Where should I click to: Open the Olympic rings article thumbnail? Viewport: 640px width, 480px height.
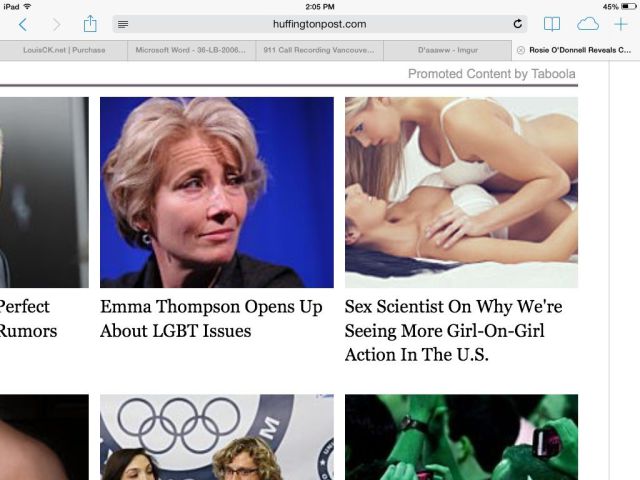pos(216,437)
